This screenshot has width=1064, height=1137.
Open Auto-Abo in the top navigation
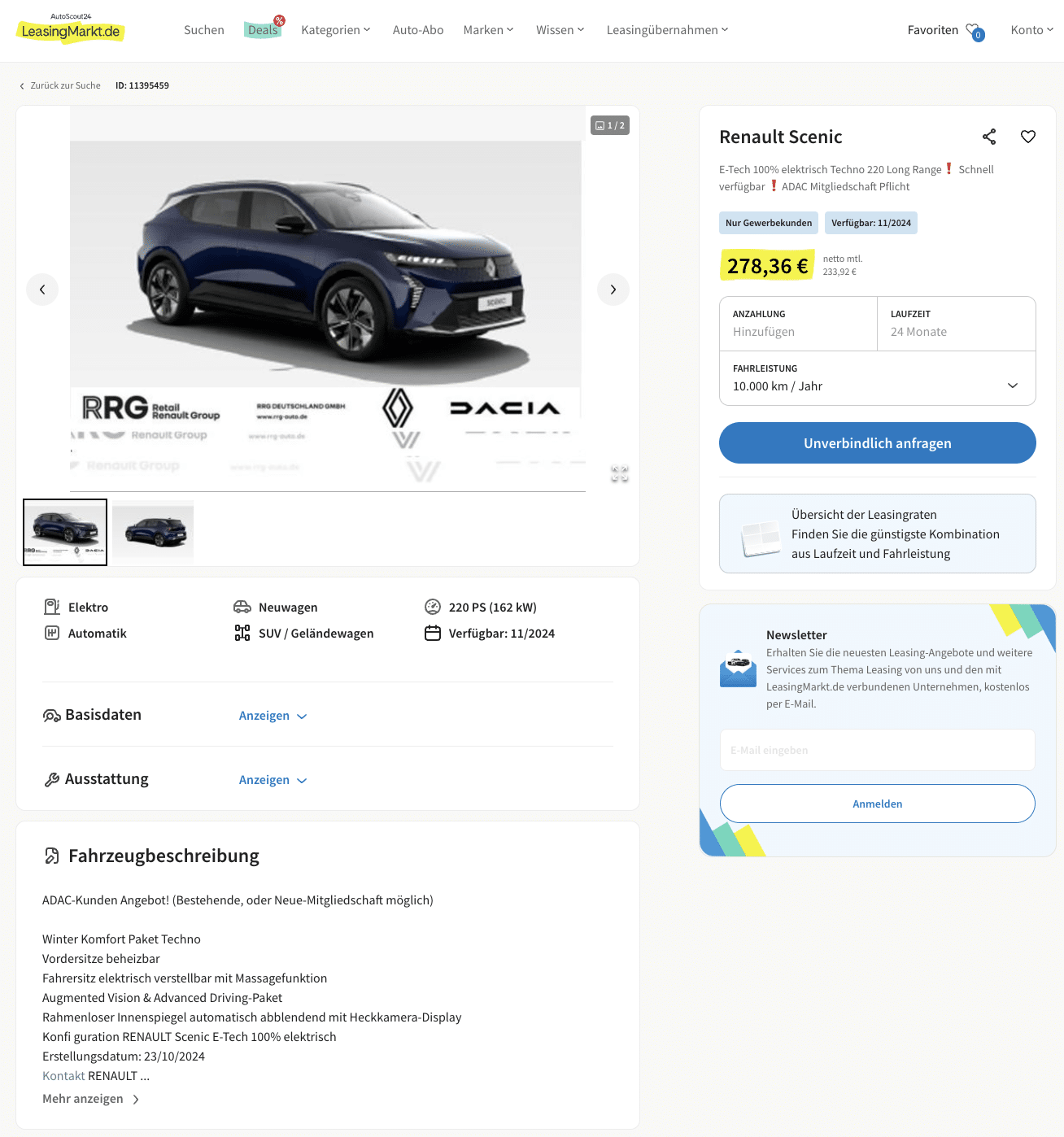coord(418,30)
